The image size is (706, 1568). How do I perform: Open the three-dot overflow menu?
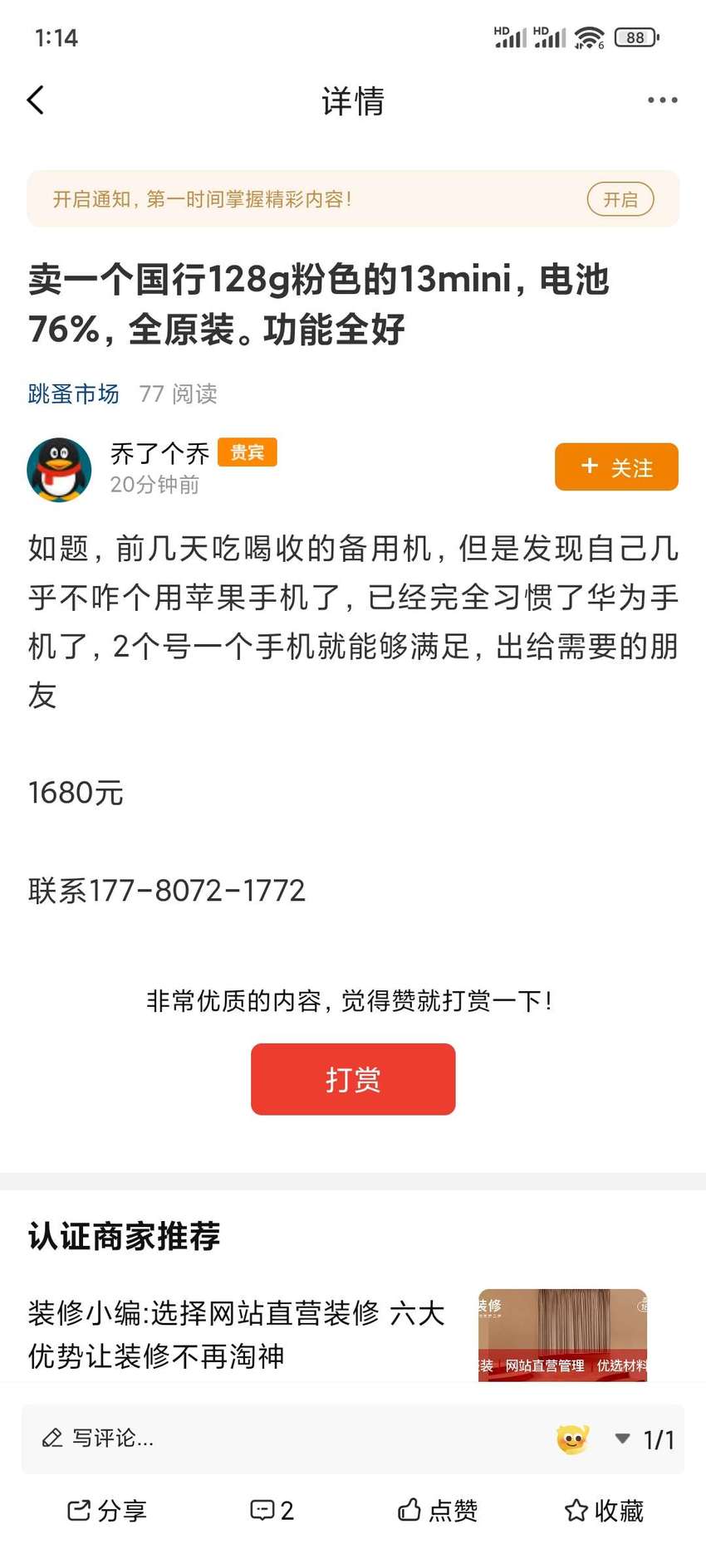pos(662,100)
